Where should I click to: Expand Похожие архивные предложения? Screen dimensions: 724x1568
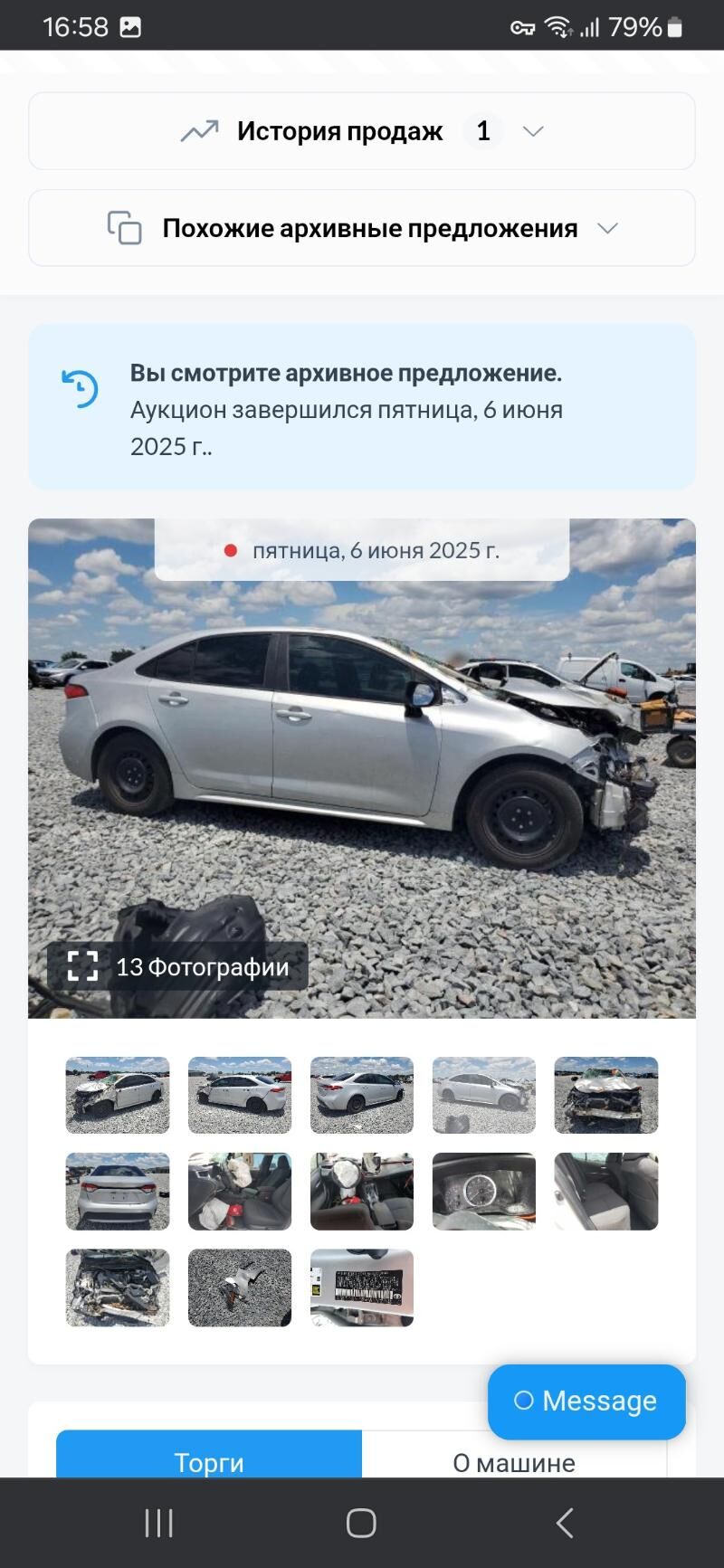(x=362, y=228)
